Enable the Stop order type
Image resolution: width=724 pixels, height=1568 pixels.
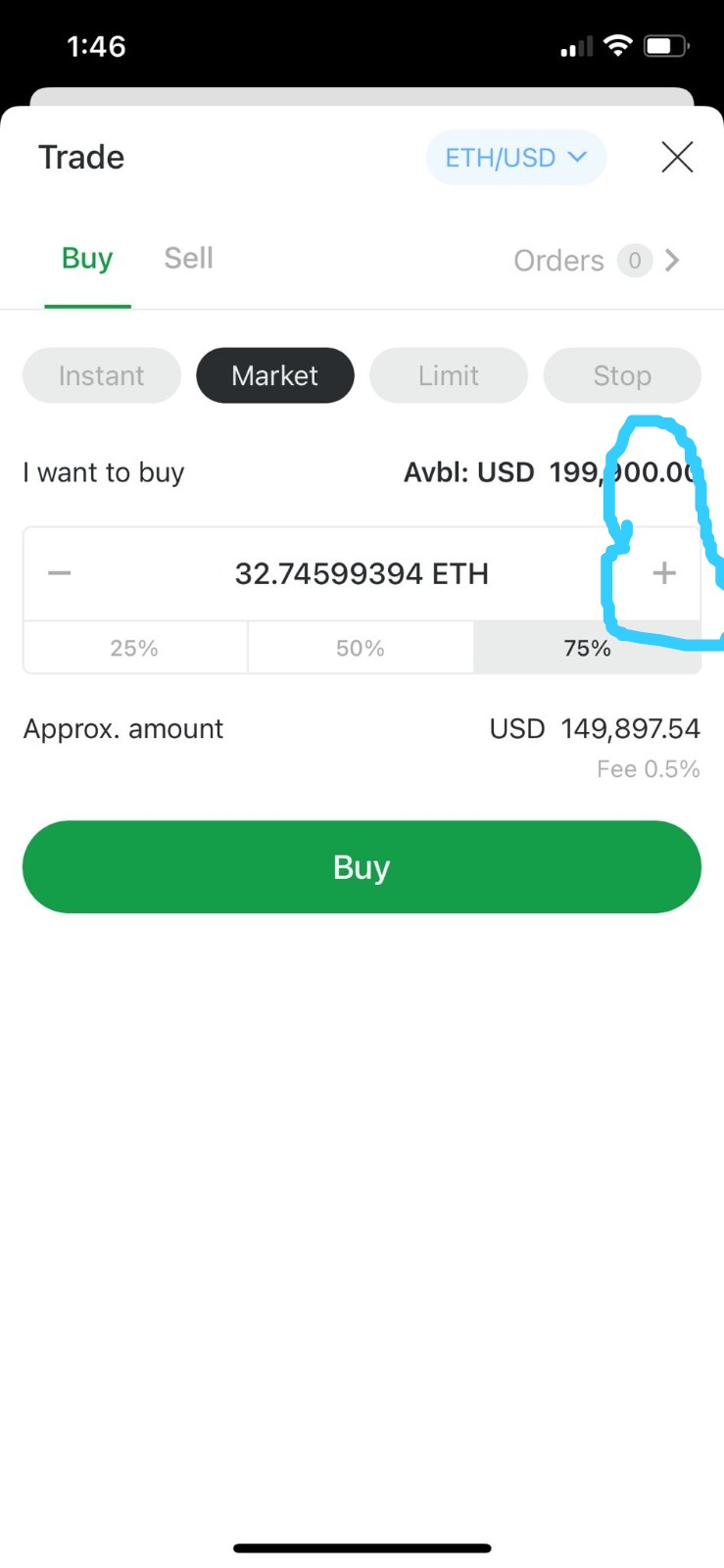pyautogui.click(x=621, y=375)
